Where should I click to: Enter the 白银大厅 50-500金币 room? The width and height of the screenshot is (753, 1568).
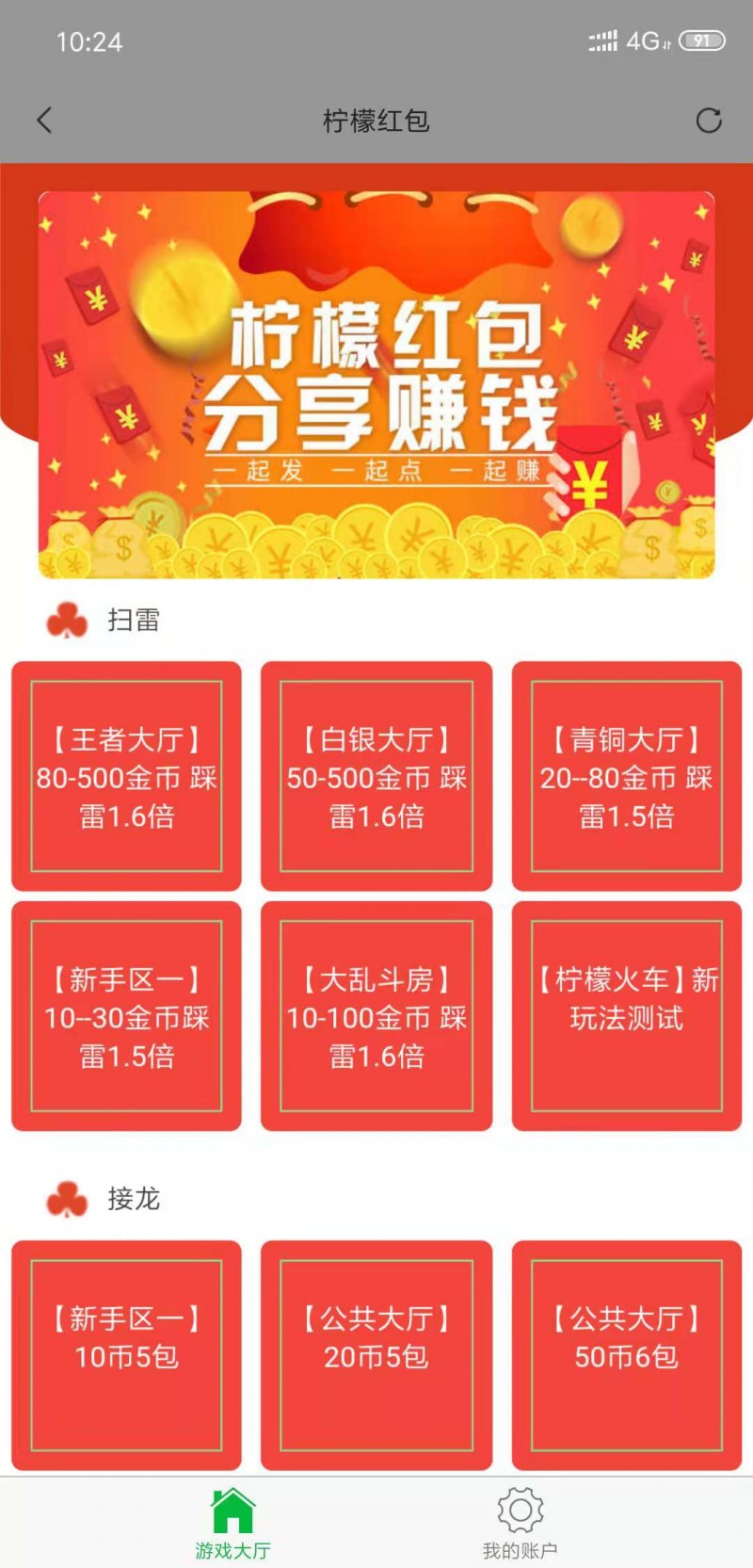pyautogui.click(x=376, y=776)
